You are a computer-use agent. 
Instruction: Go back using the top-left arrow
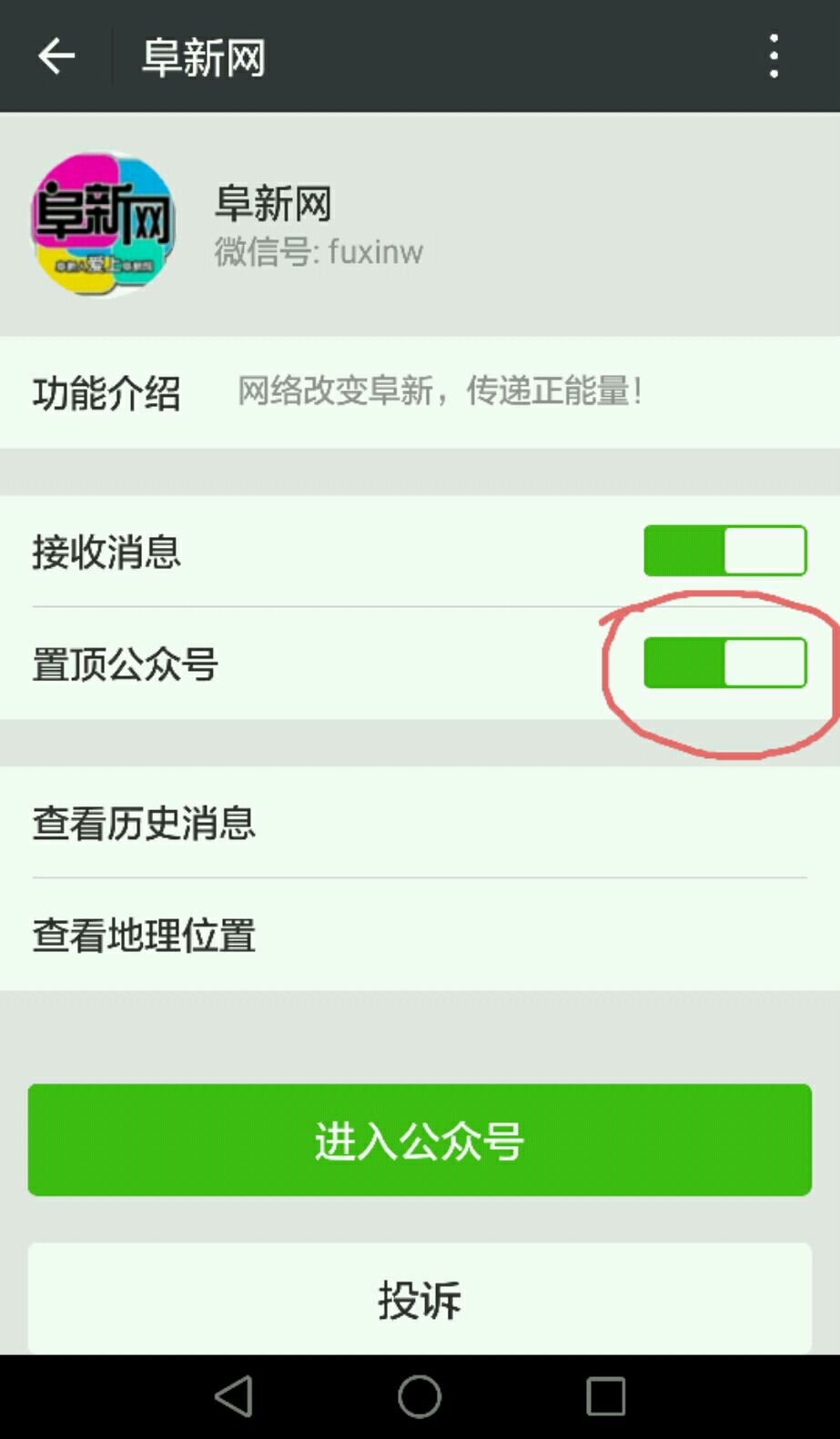click(56, 56)
